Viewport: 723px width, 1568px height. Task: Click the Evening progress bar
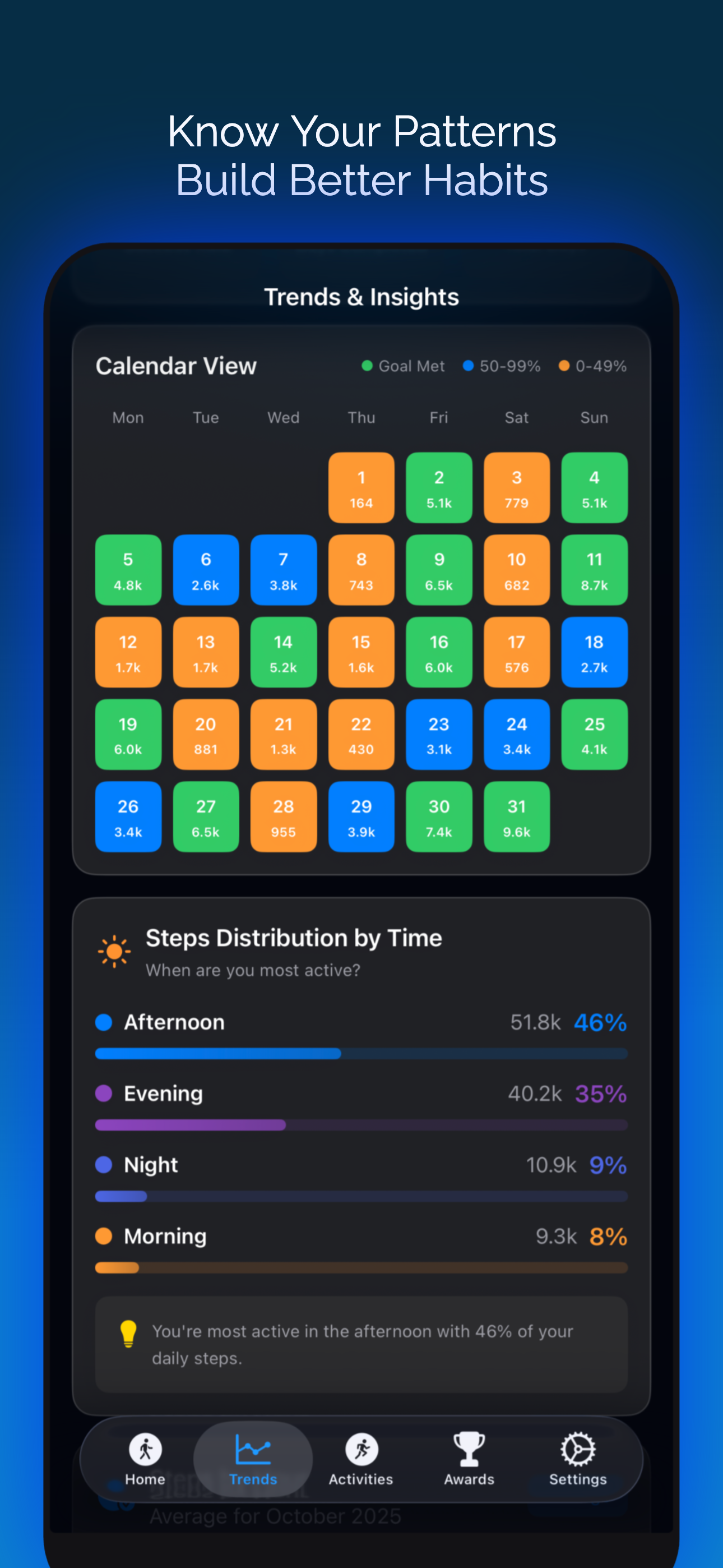tap(361, 1124)
